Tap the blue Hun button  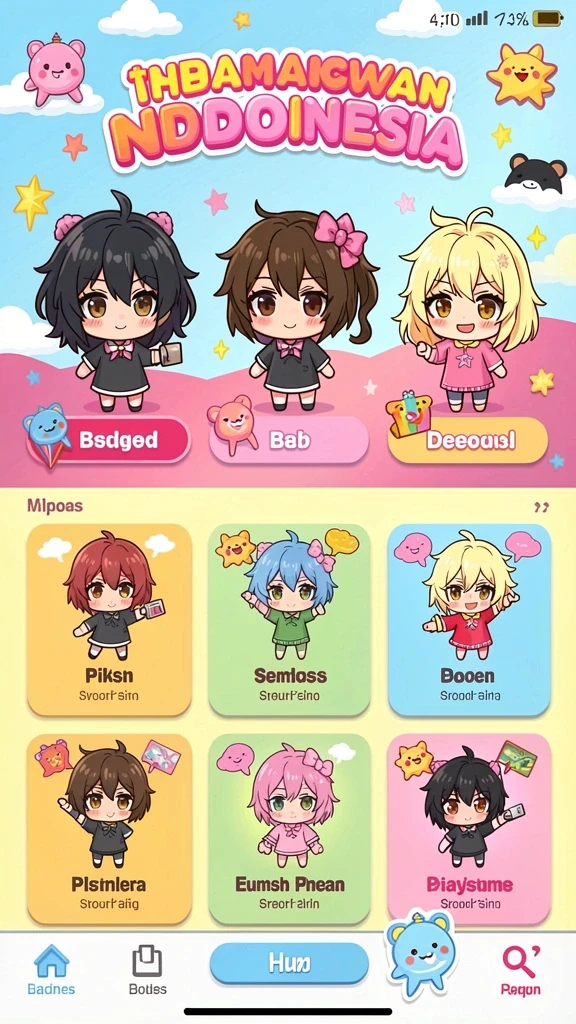tap(289, 963)
